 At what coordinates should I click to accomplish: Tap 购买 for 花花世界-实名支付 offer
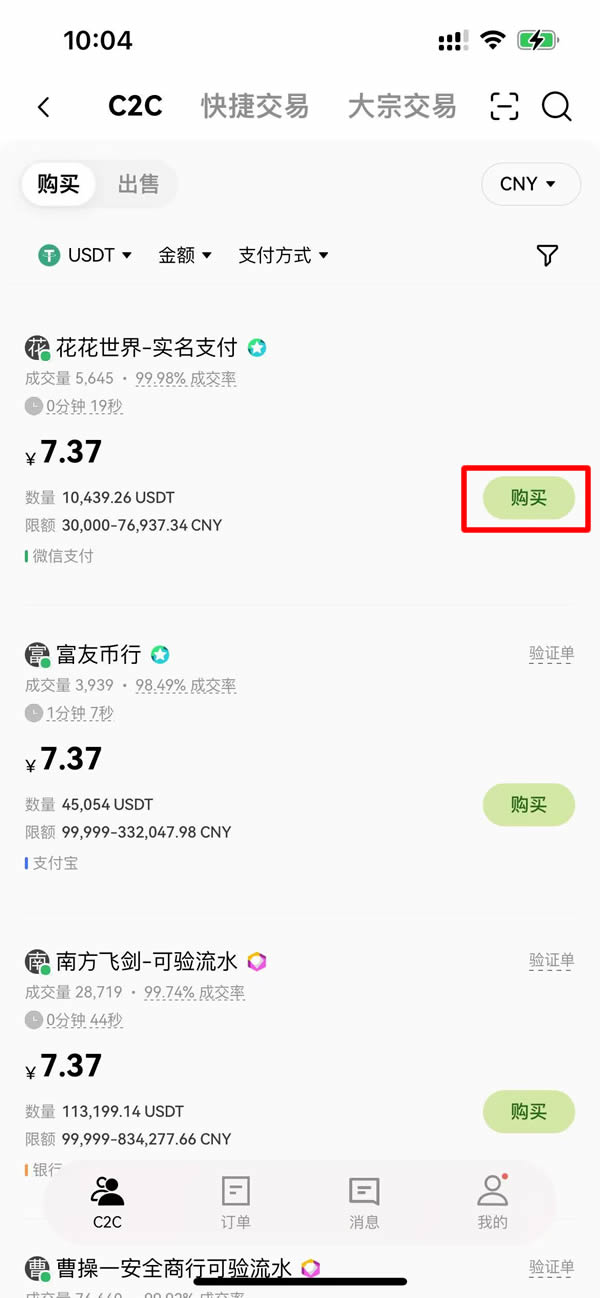point(528,498)
